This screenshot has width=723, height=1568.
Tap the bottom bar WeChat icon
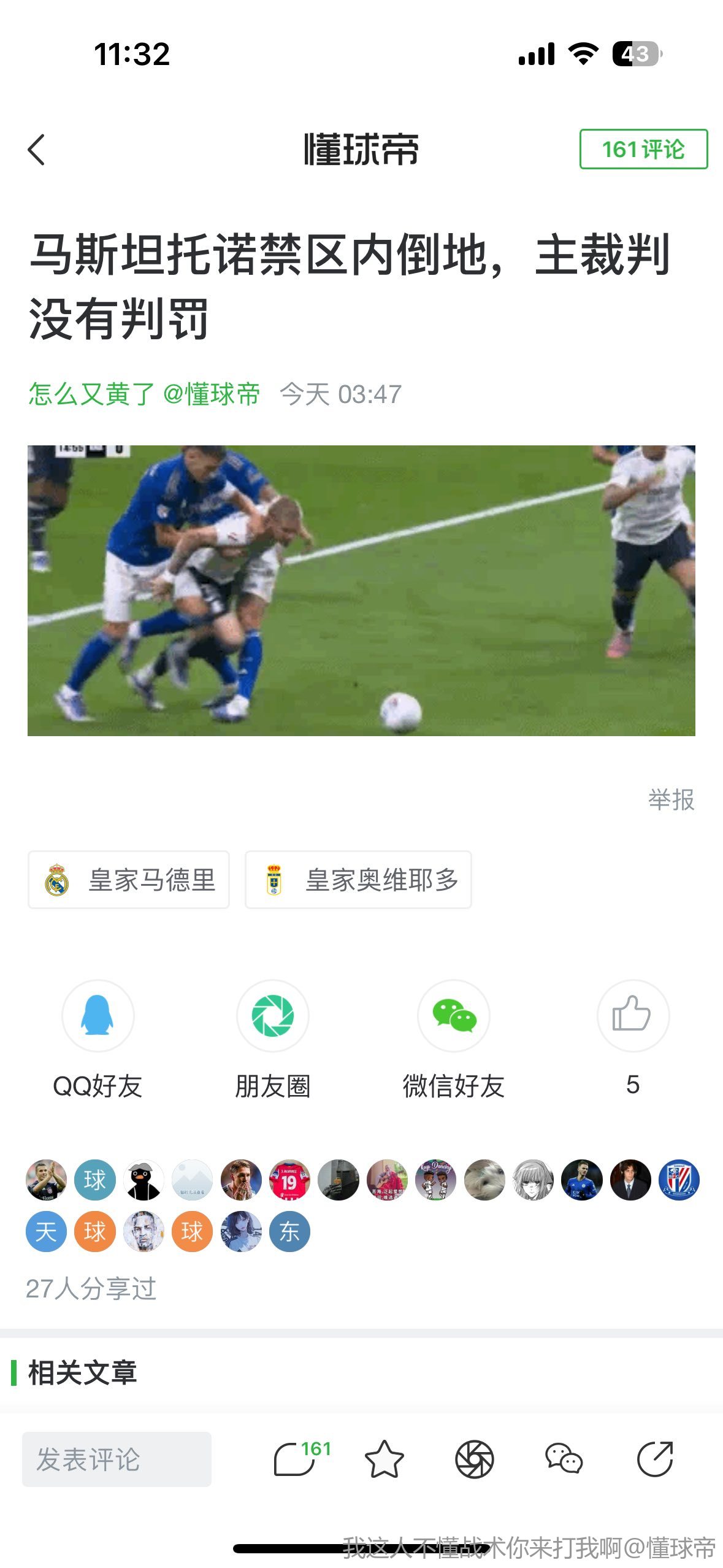[564, 1459]
